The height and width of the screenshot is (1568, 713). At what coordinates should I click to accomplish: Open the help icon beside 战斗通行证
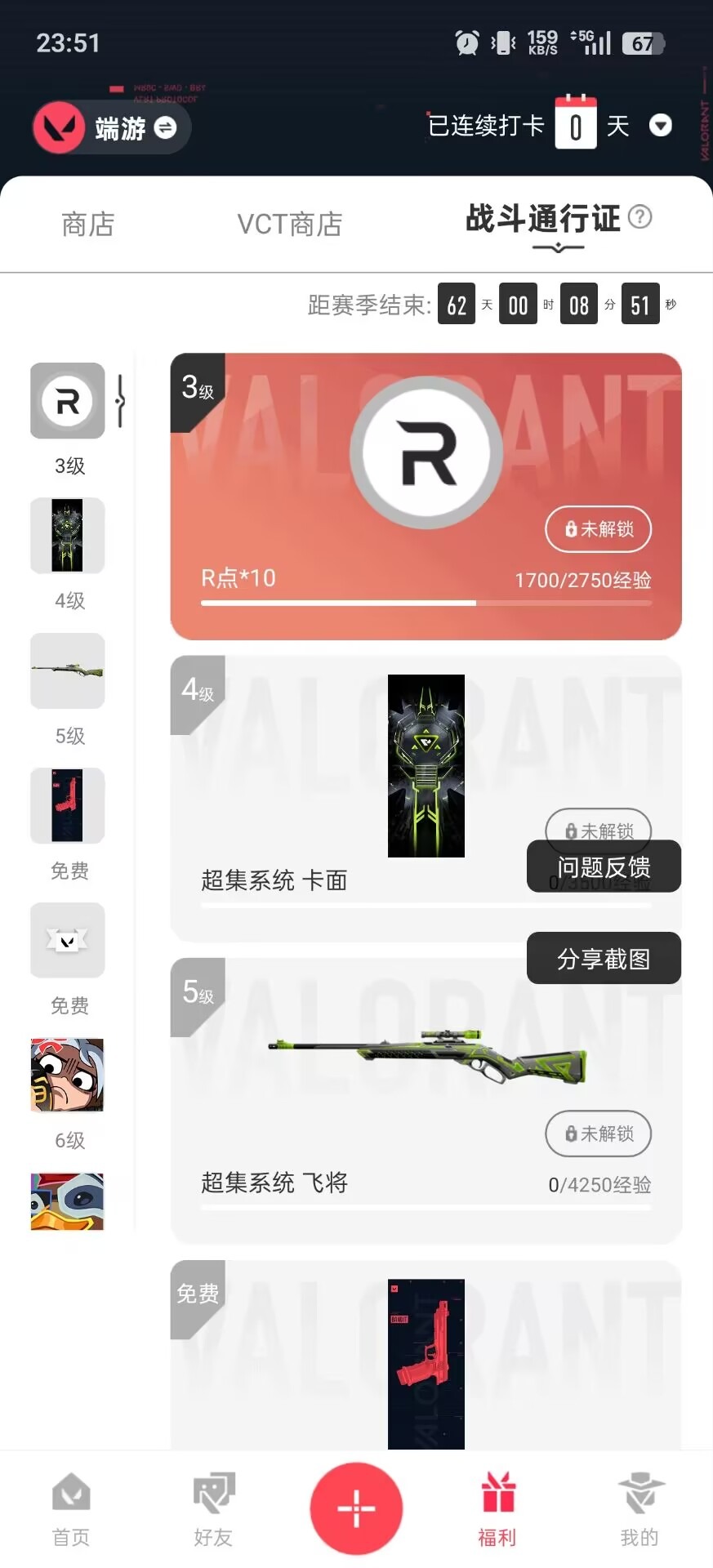[640, 217]
